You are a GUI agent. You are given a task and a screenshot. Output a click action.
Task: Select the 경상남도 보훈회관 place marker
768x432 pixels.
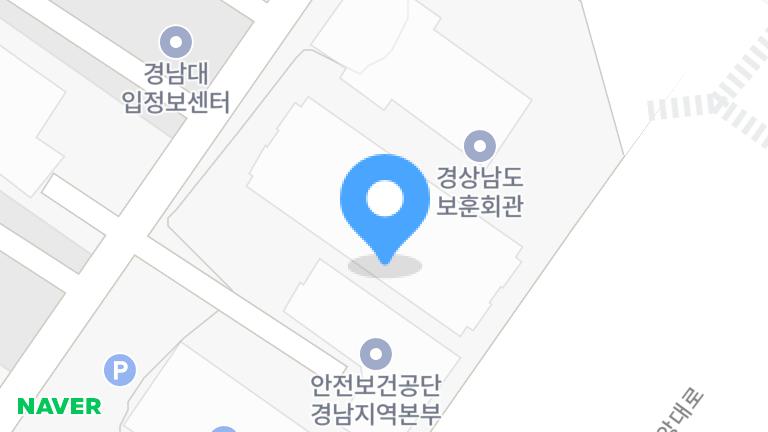481,146
